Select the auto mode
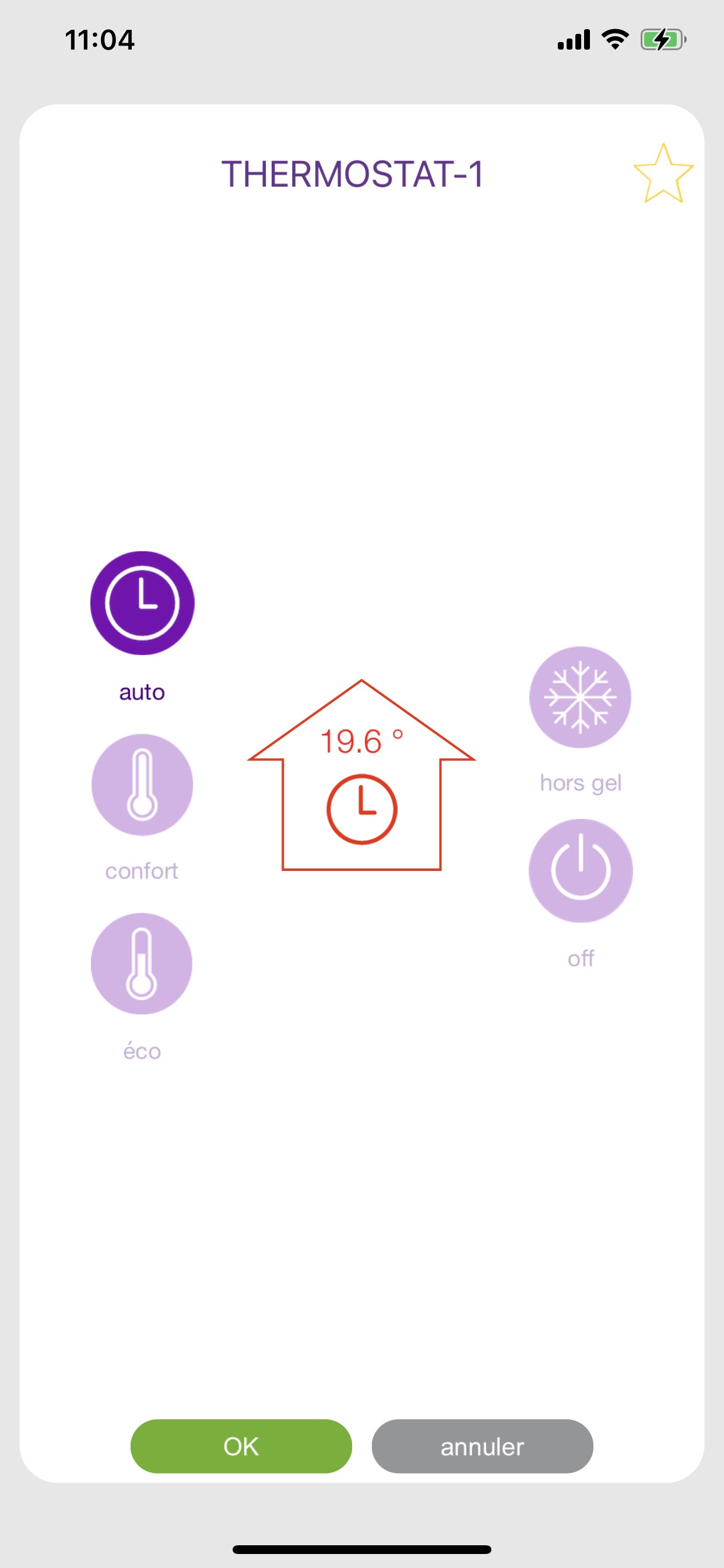 click(x=142, y=603)
